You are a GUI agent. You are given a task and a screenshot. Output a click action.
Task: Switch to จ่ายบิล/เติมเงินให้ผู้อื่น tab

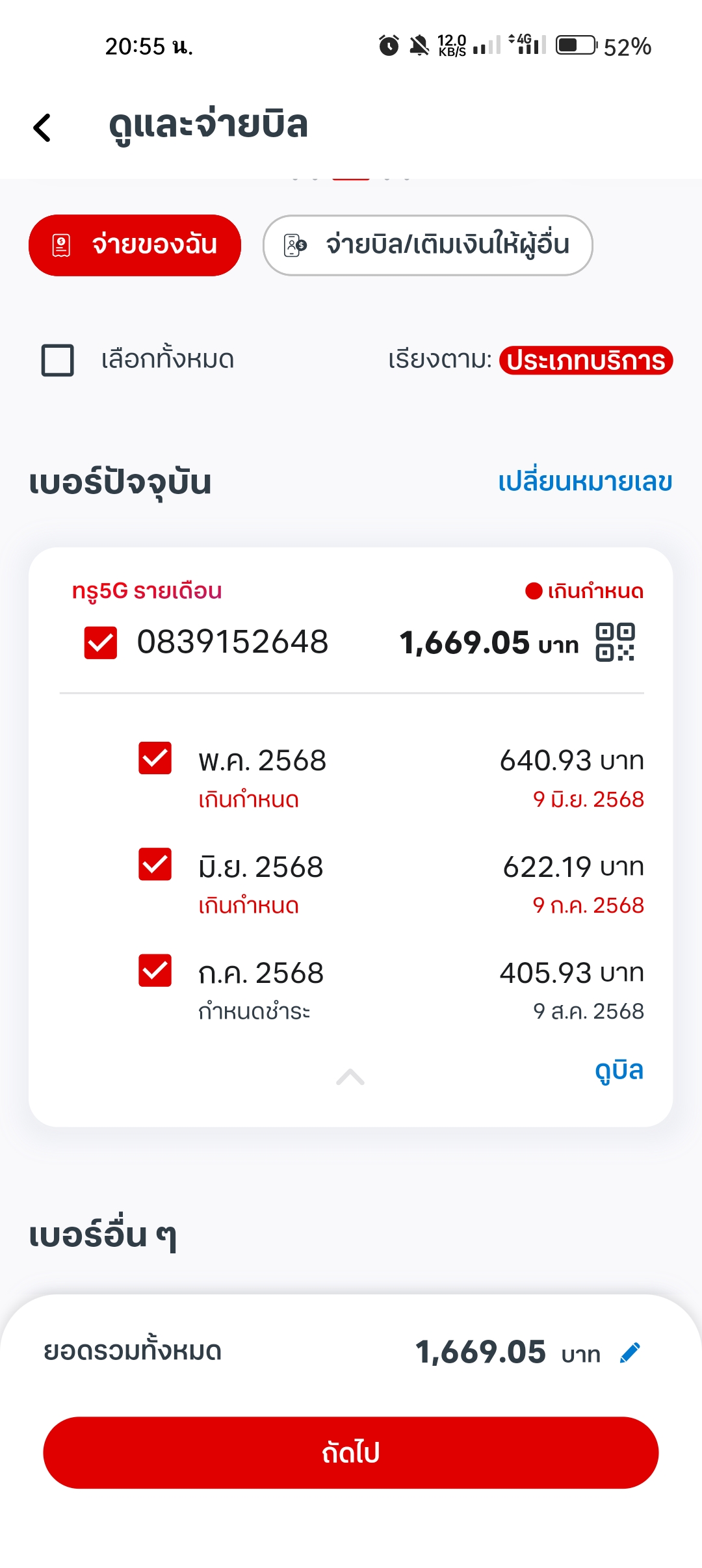click(x=428, y=245)
